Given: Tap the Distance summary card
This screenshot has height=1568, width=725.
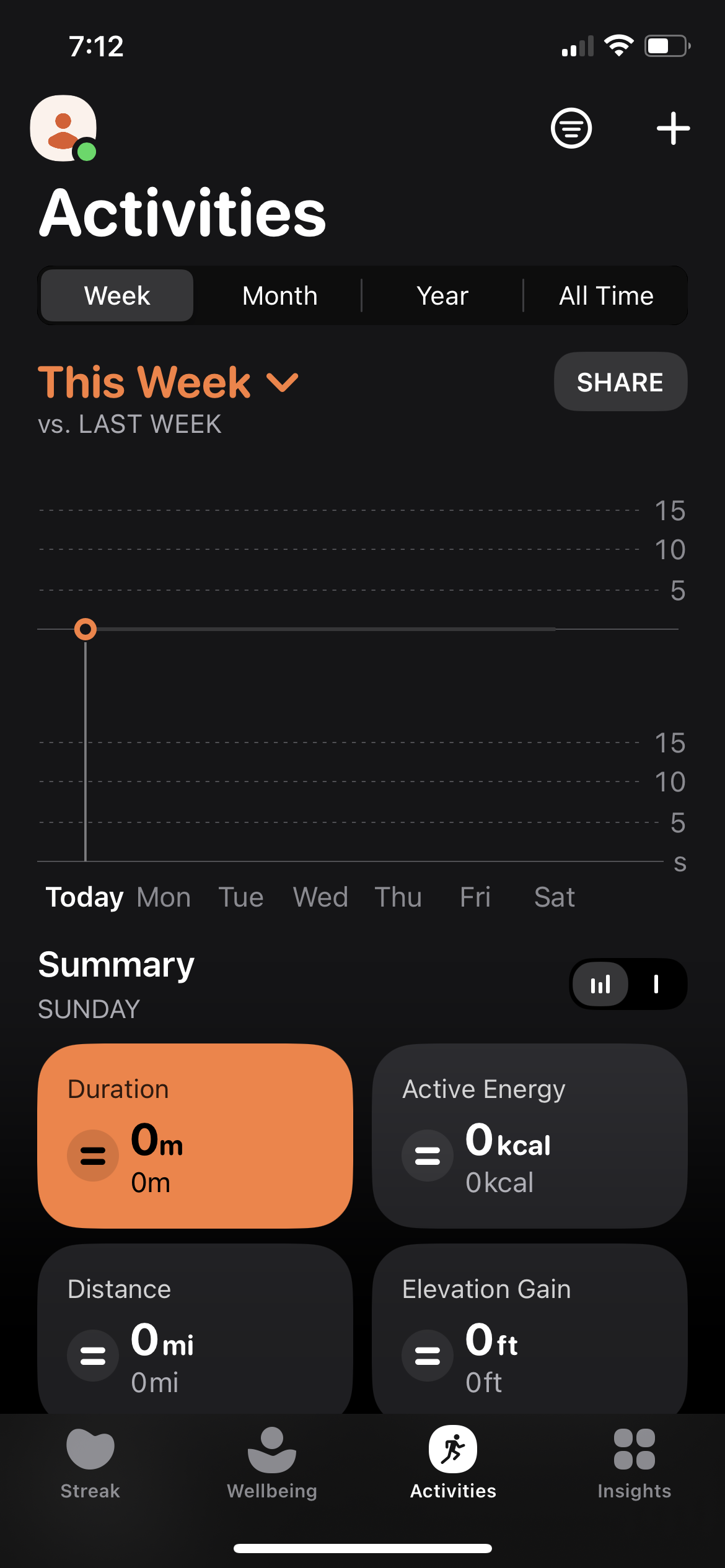Looking at the screenshot, I should pos(195,1331).
